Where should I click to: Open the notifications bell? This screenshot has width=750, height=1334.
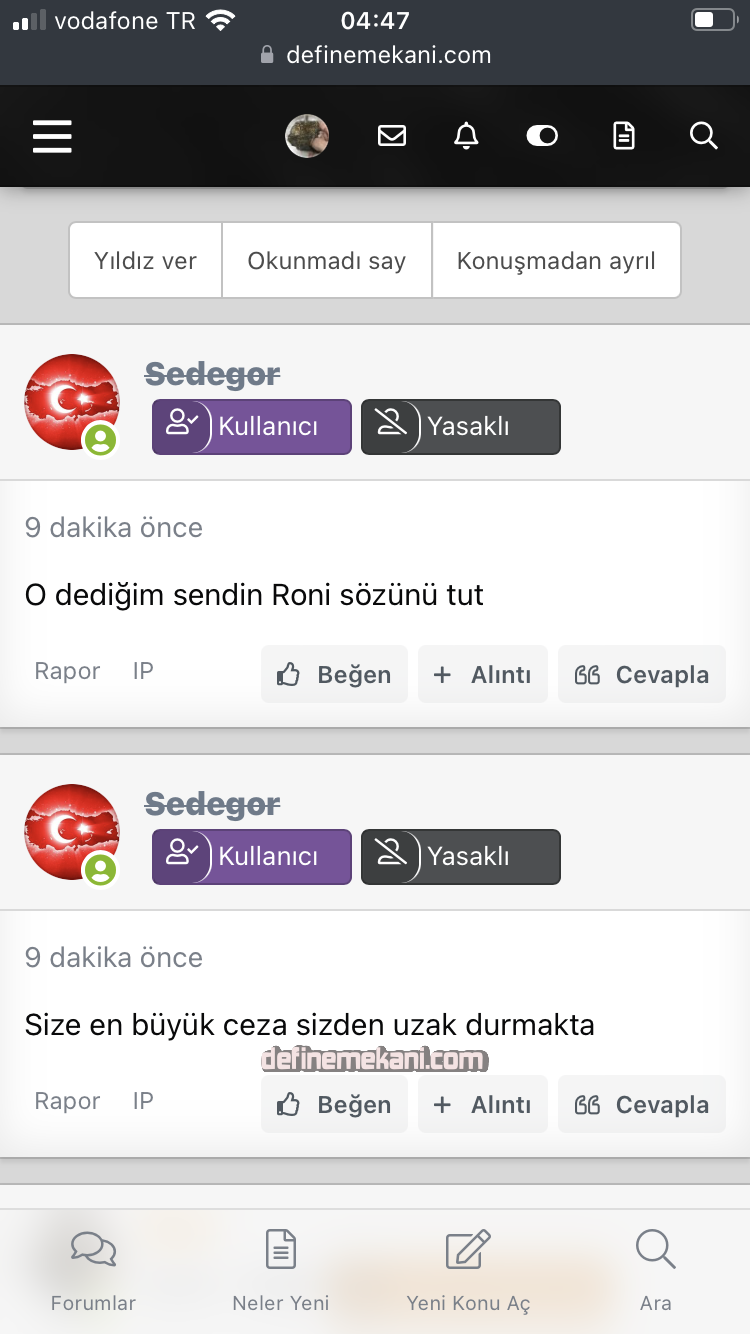coord(466,136)
